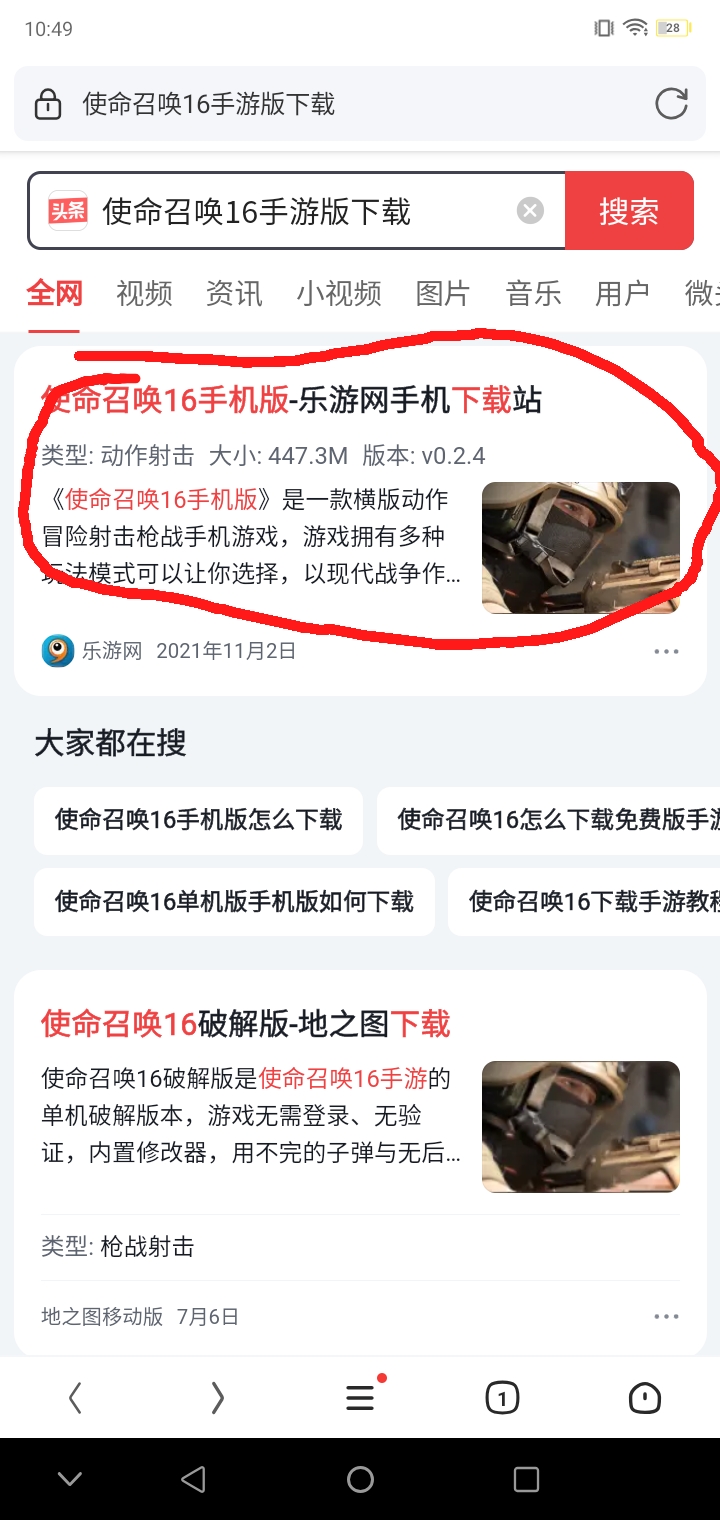Reload the page with the refresh icon
Screen dimensions: 720x1520
coord(671,104)
